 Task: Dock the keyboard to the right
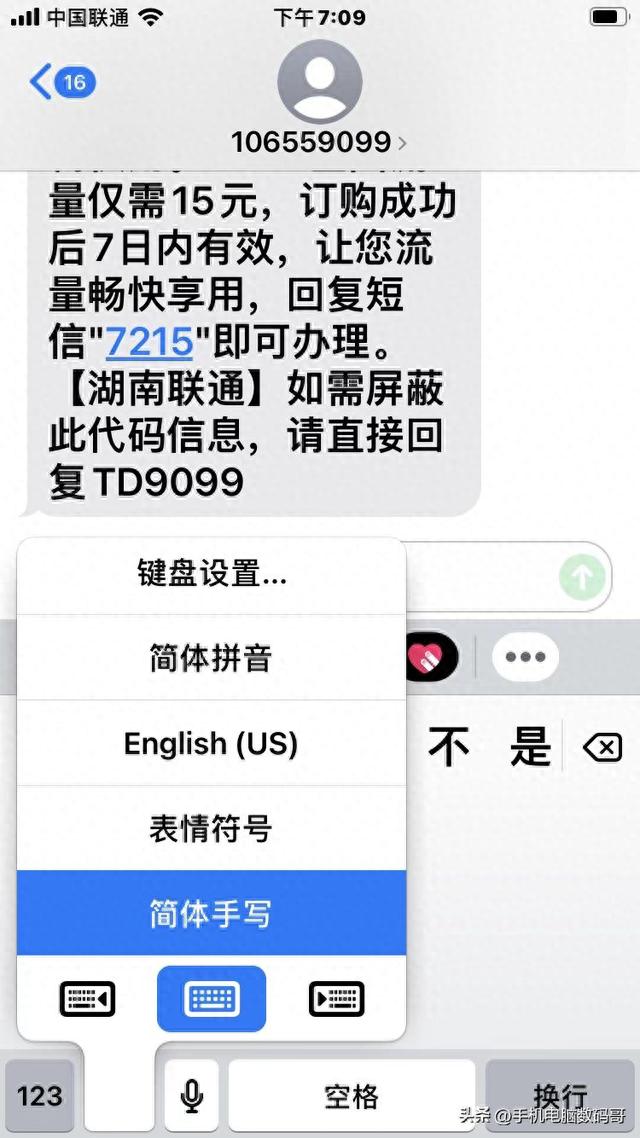[x=336, y=998]
